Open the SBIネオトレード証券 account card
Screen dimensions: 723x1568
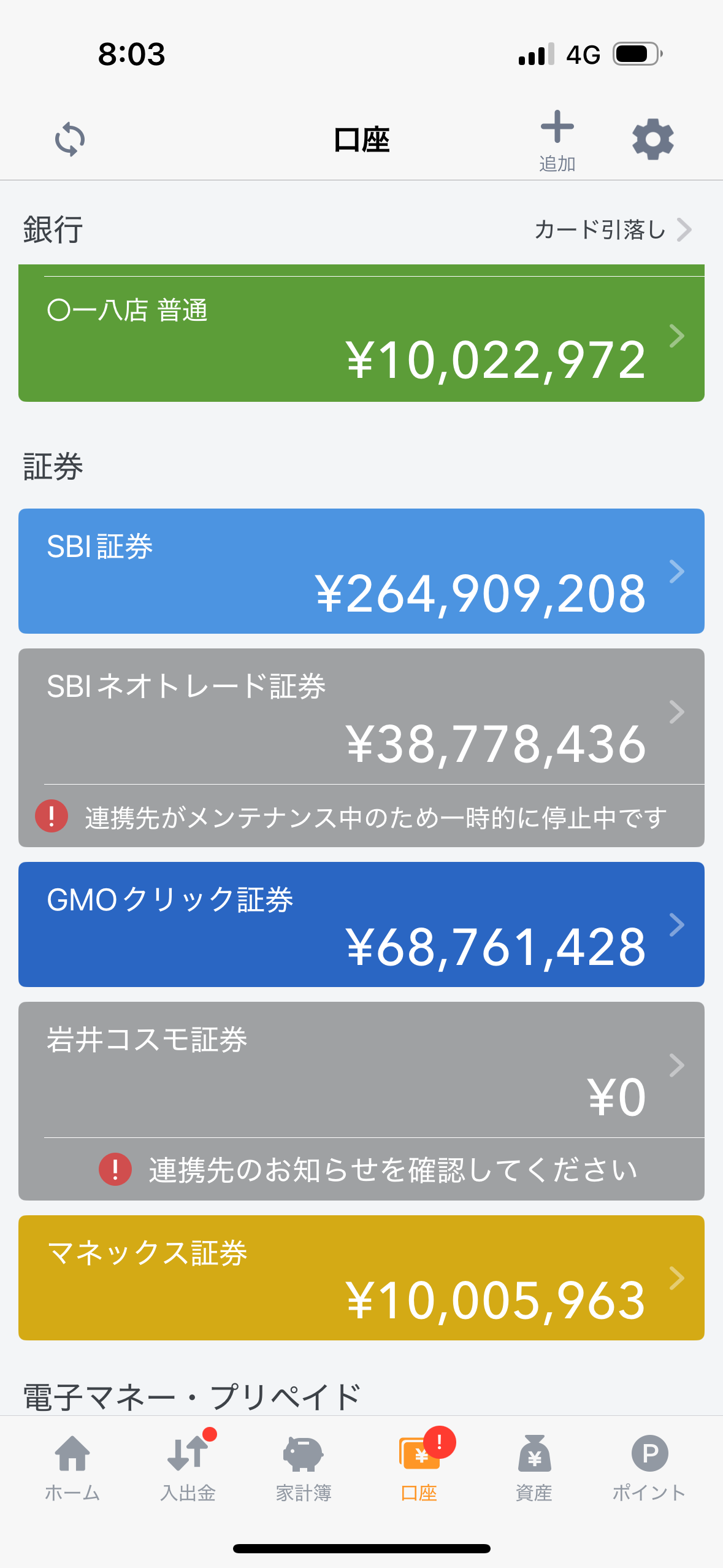pos(361,716)
